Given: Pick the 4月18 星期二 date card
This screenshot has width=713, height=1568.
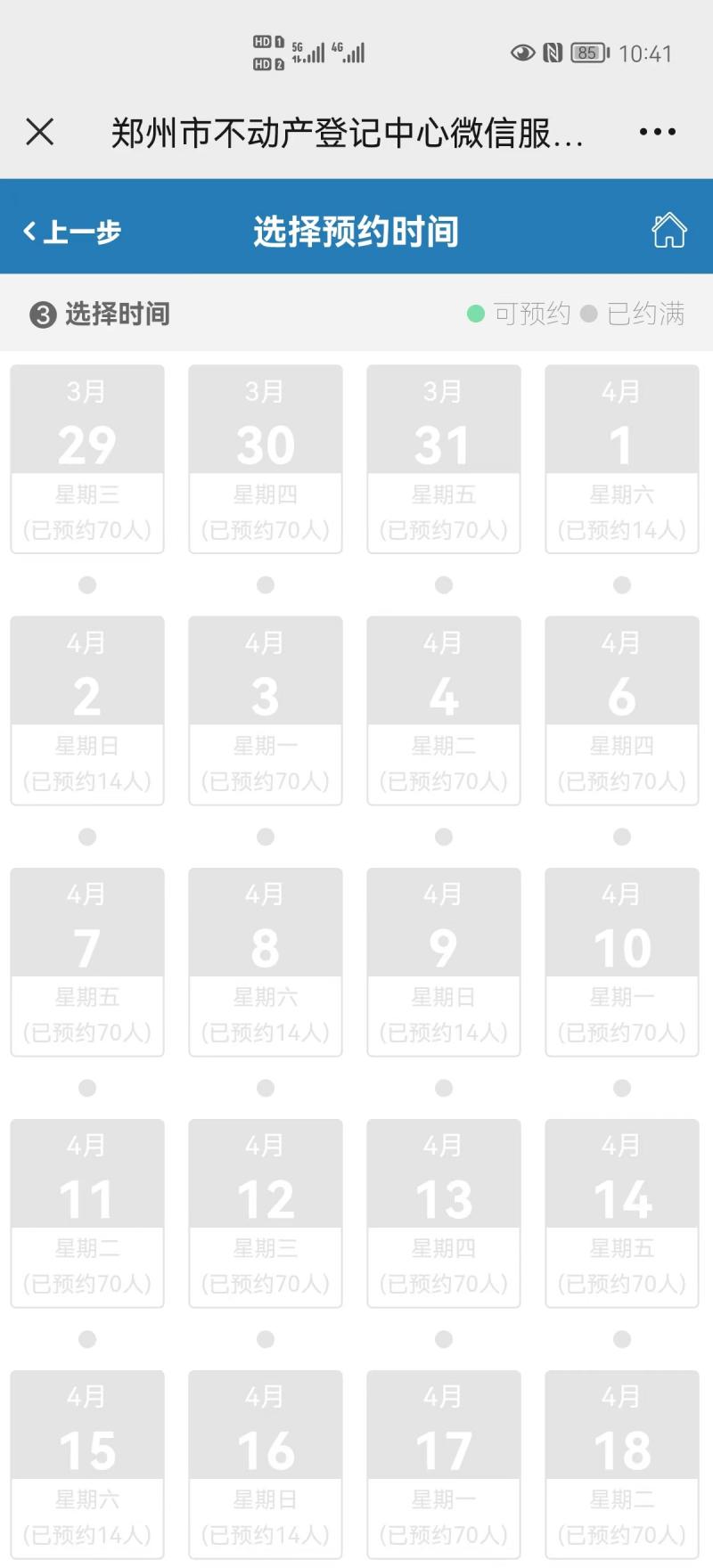Looking at the screenshot, I should [622, 1464].
